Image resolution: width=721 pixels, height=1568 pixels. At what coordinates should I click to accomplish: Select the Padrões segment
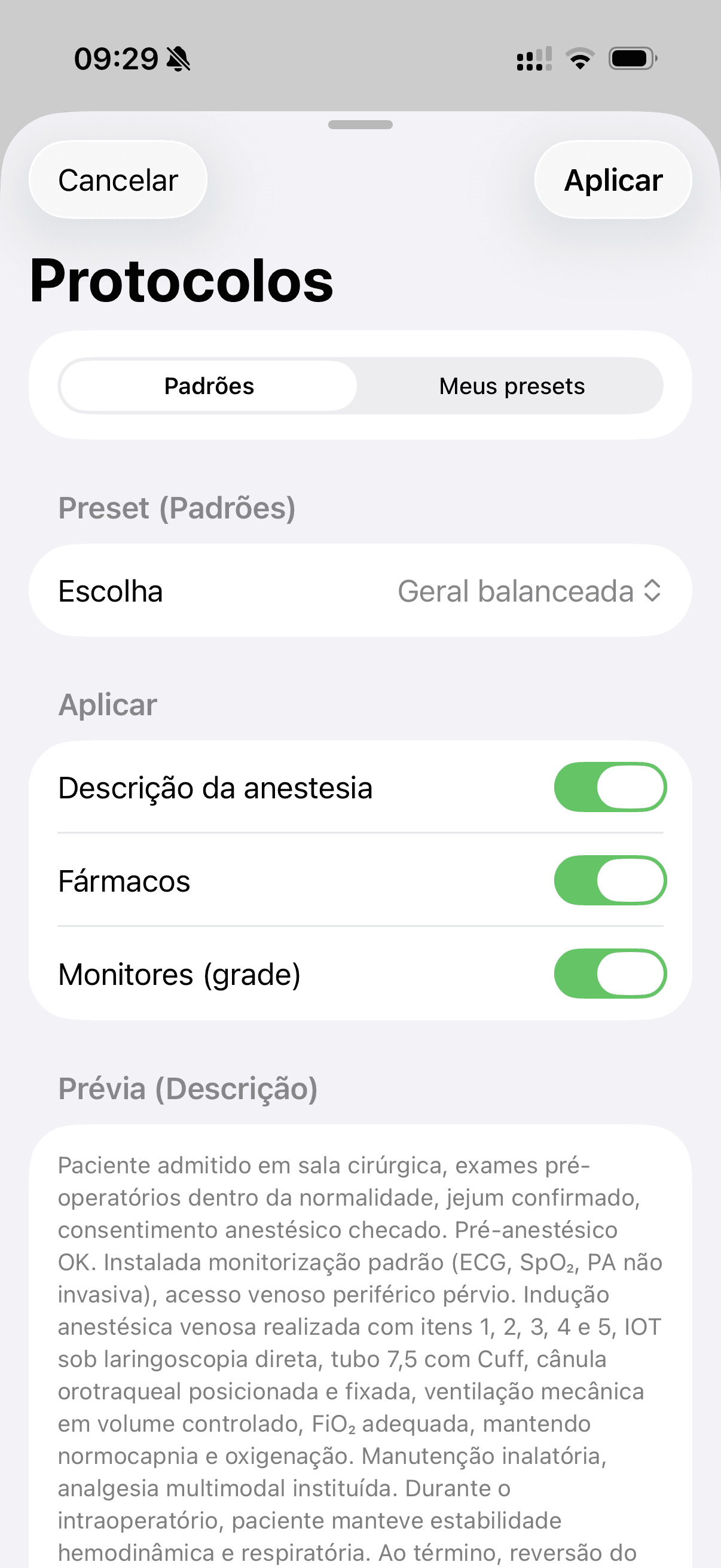click(209, 385)
